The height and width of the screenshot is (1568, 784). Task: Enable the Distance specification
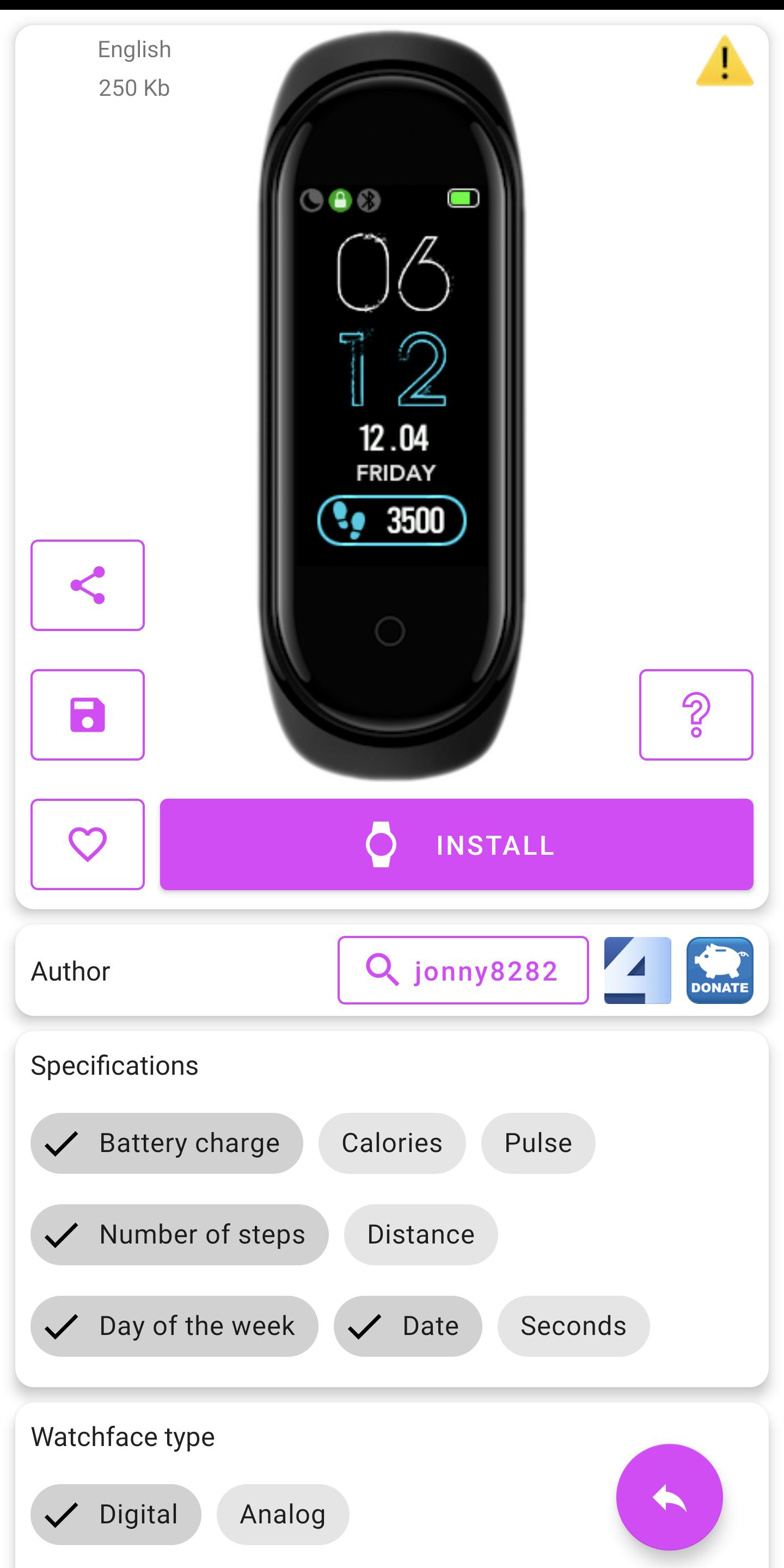(x=420, y=1234)
